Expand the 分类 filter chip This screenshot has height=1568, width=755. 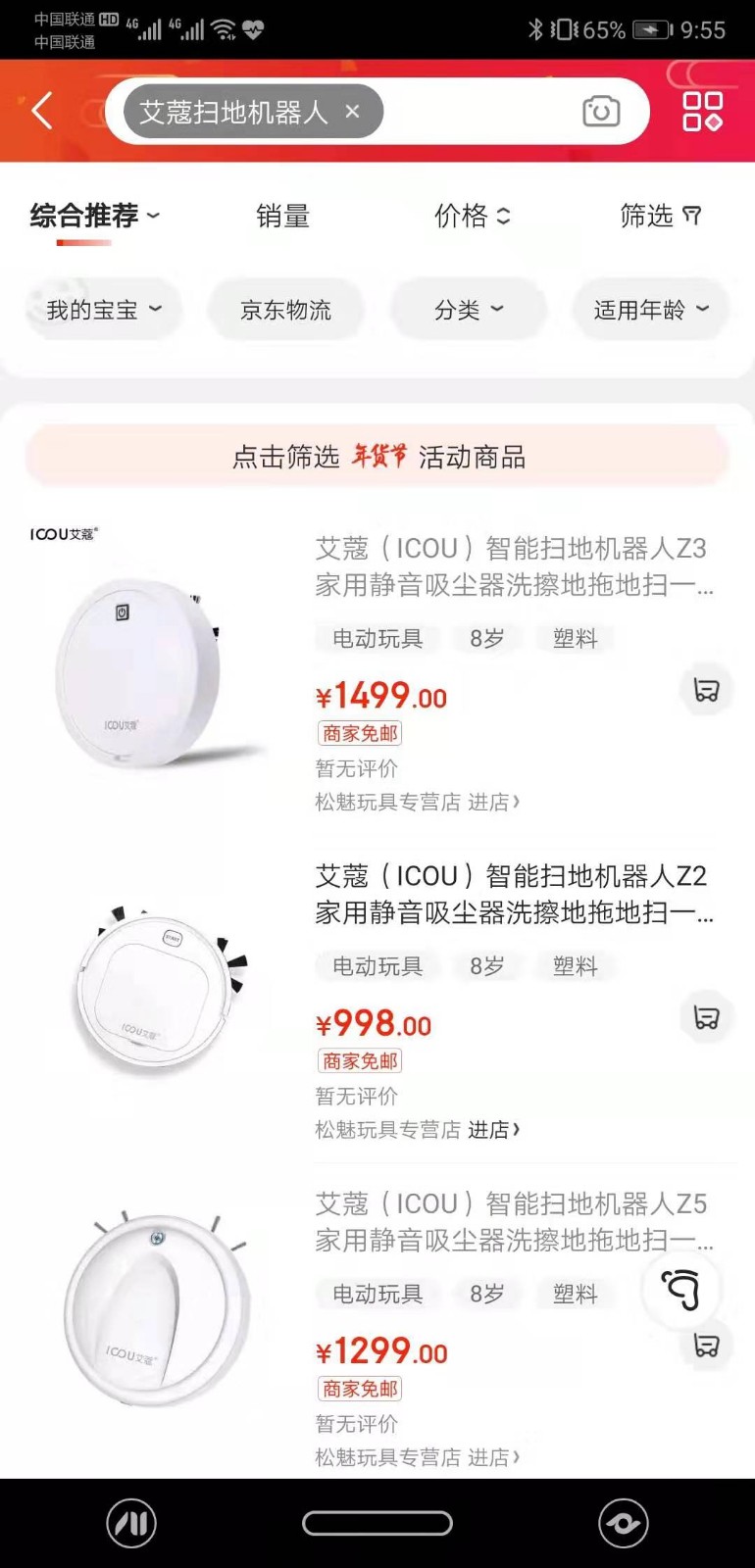point(468,310)
